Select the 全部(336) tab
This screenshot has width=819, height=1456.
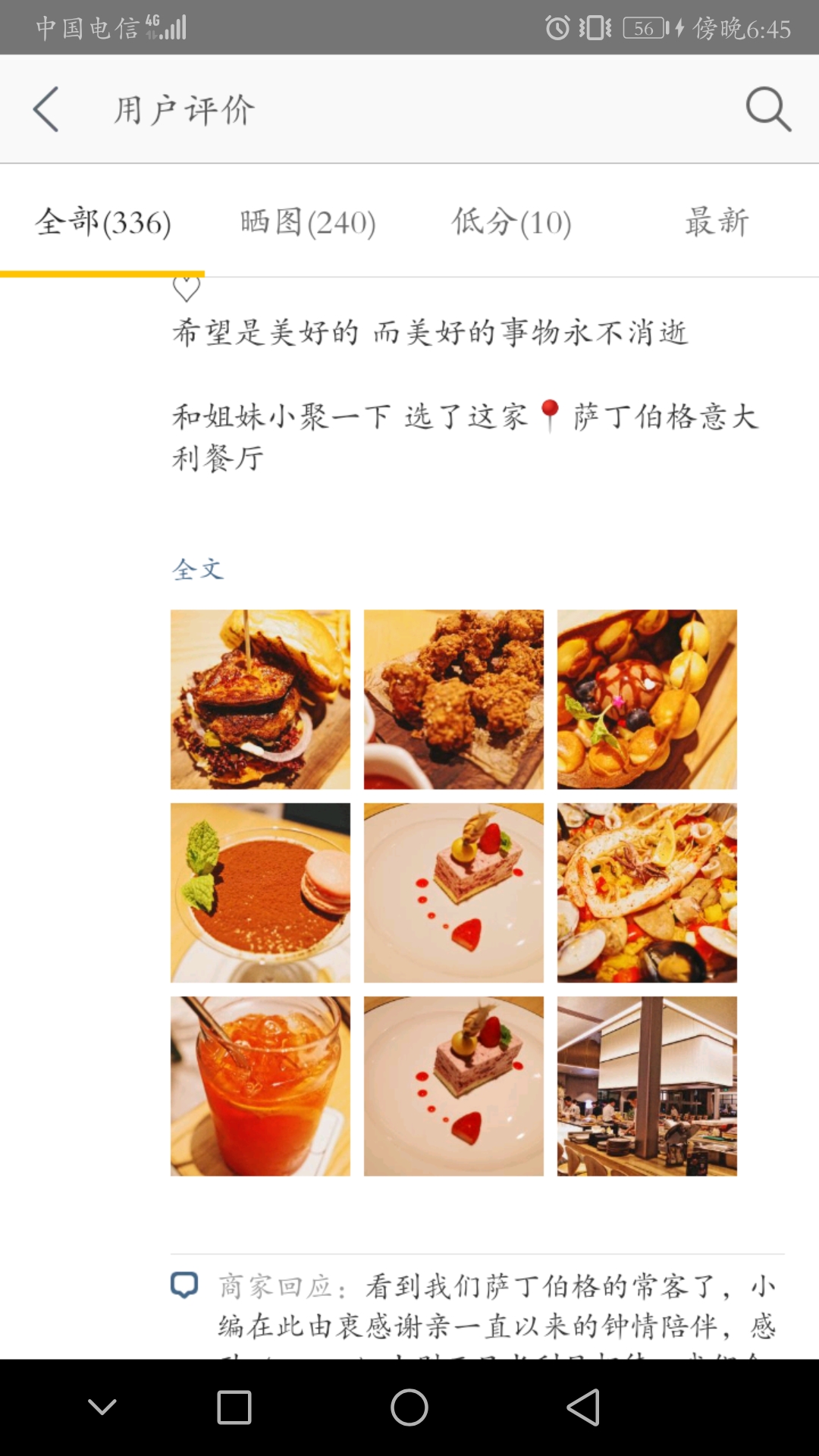tap(103, 221)
